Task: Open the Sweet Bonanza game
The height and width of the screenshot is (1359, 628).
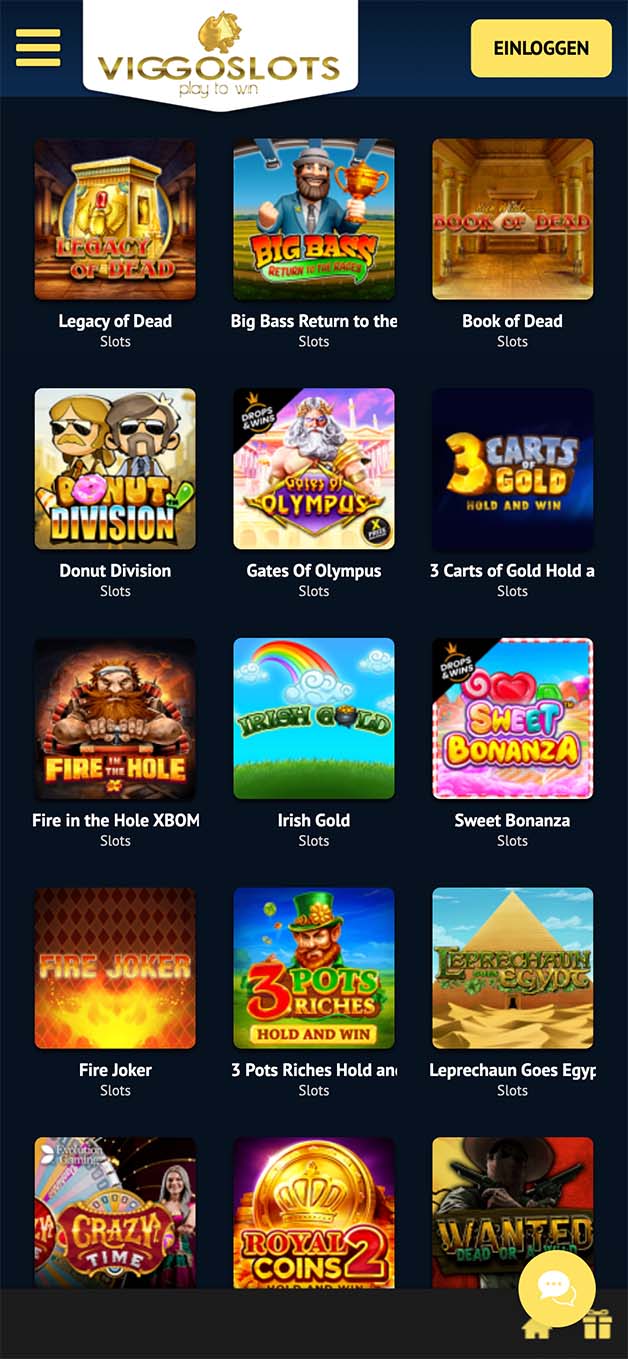Action: pos(512,718)
